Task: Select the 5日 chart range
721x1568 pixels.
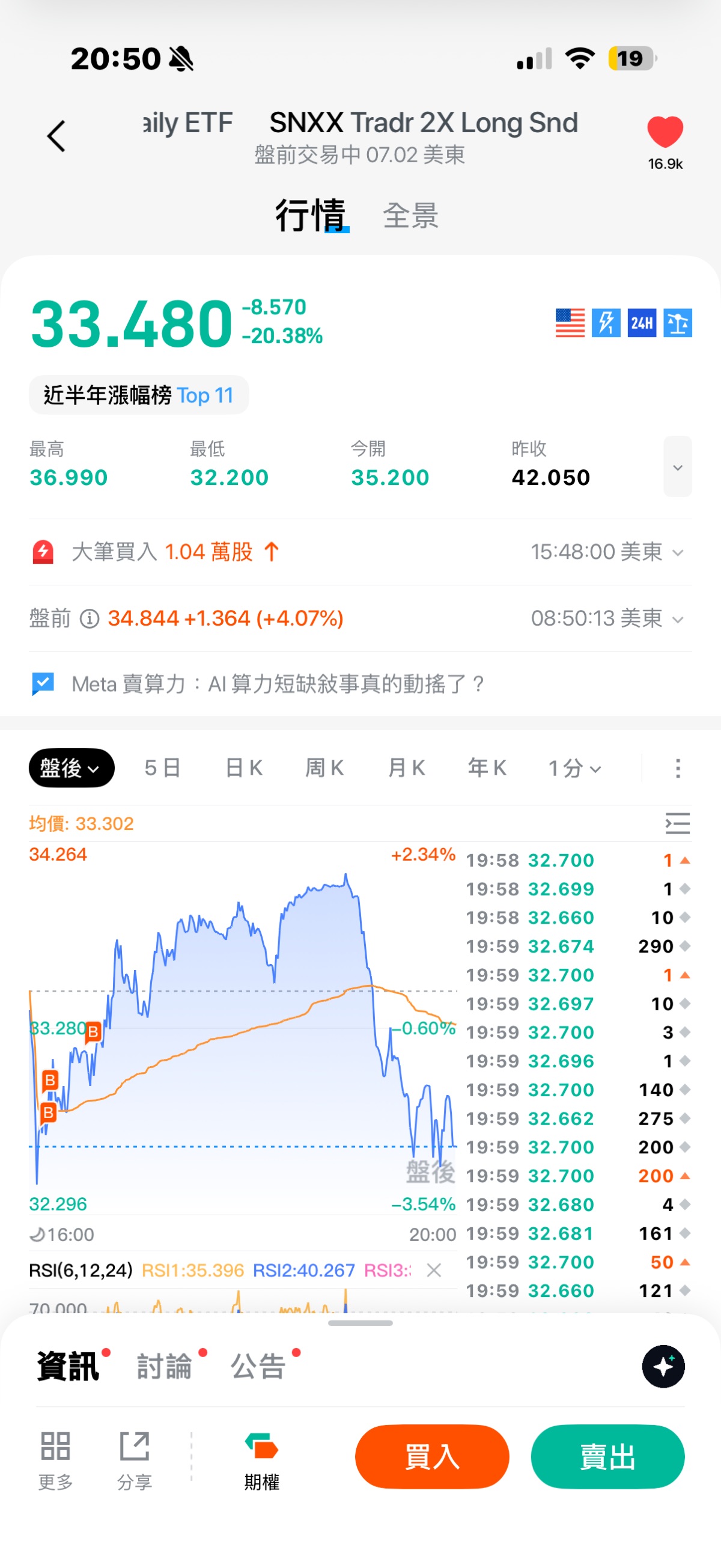Action: tap(162, 768)
